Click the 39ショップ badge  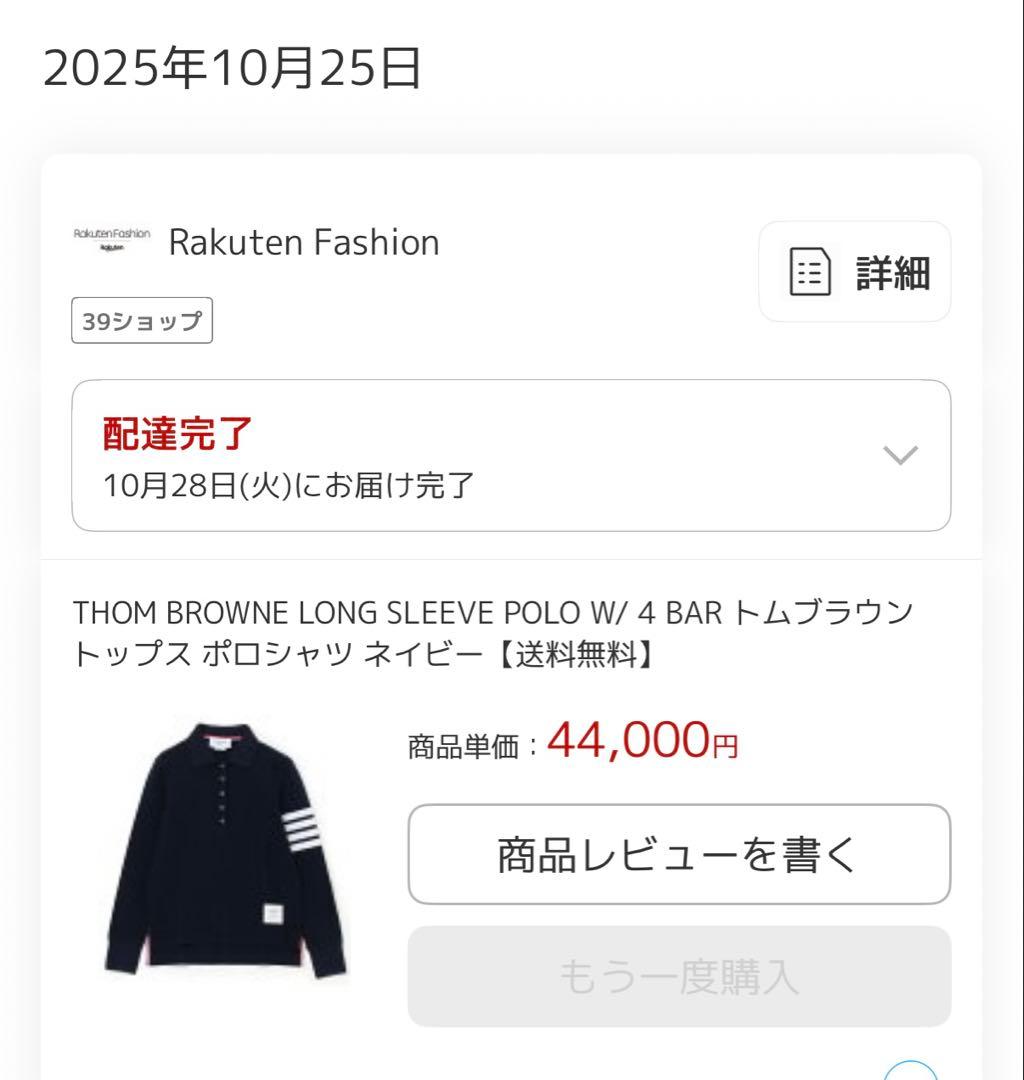coord(141,320)
